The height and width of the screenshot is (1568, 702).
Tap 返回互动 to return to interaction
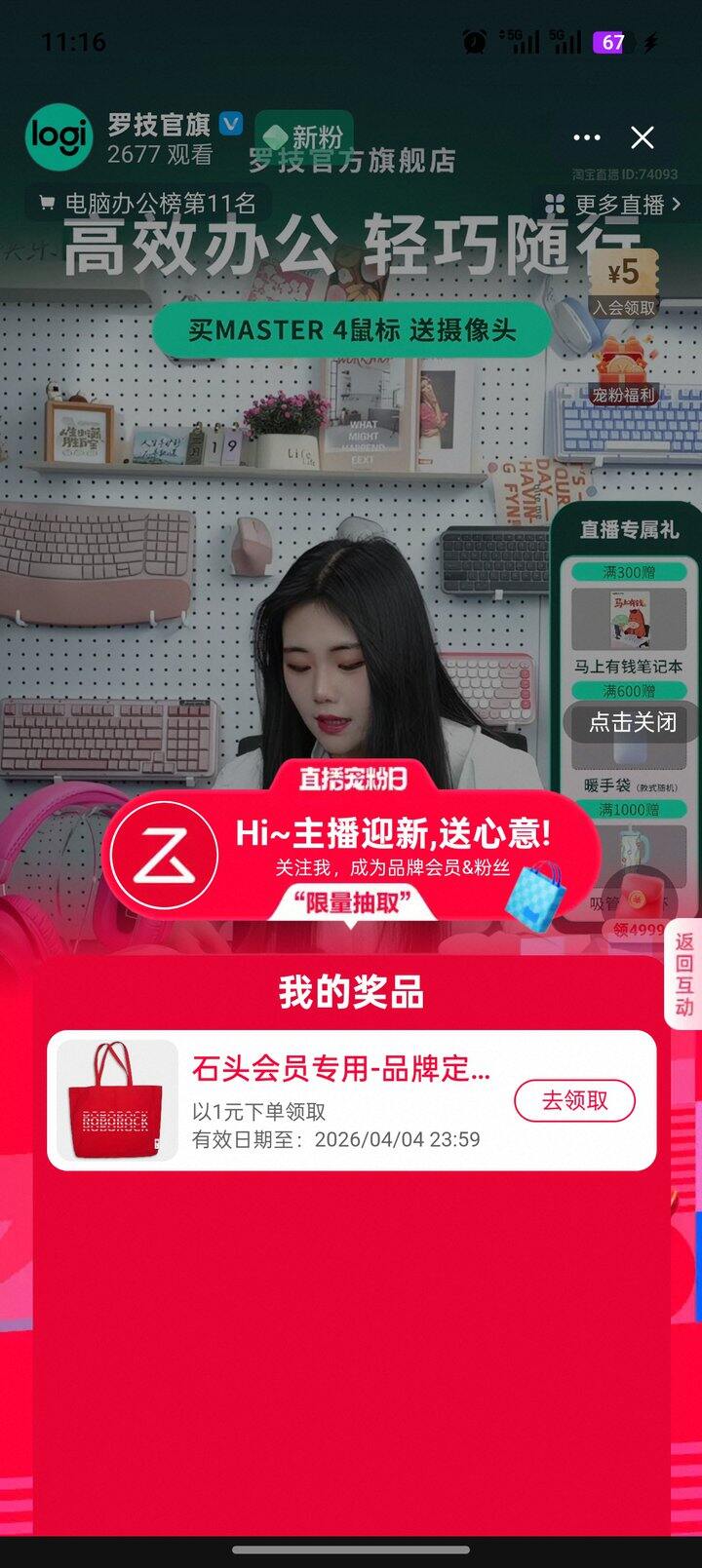coord(684,974)
